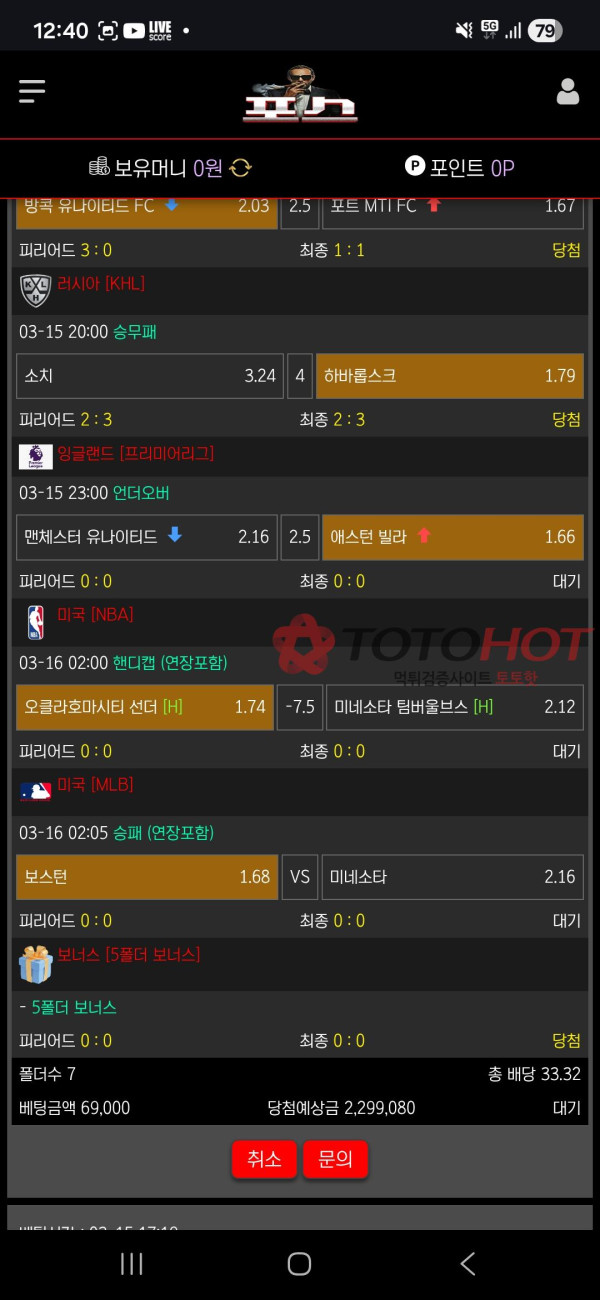The image size is (600, 1300).
Task: Open the hamburger drawer menu
Action: click(32, 92)
